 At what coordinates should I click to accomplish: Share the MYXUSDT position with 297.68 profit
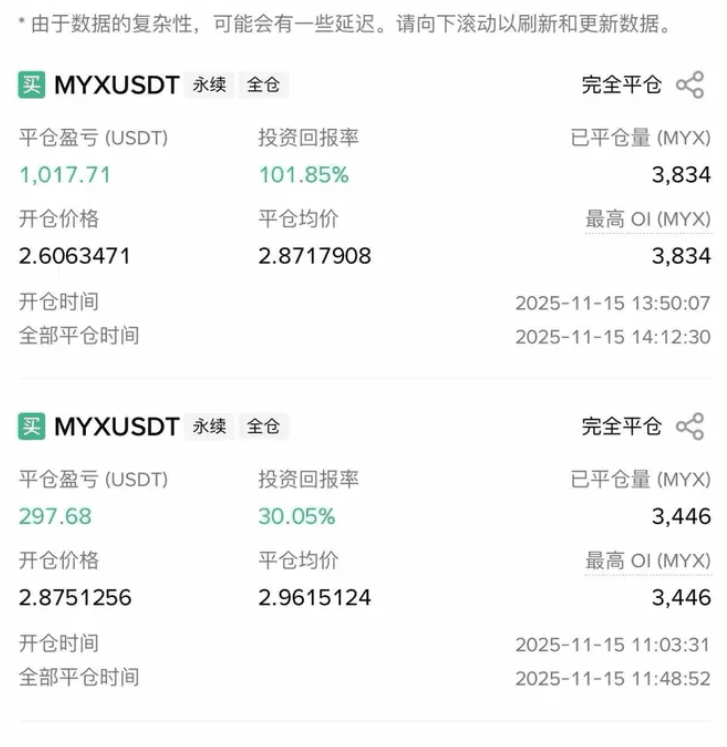690,427
